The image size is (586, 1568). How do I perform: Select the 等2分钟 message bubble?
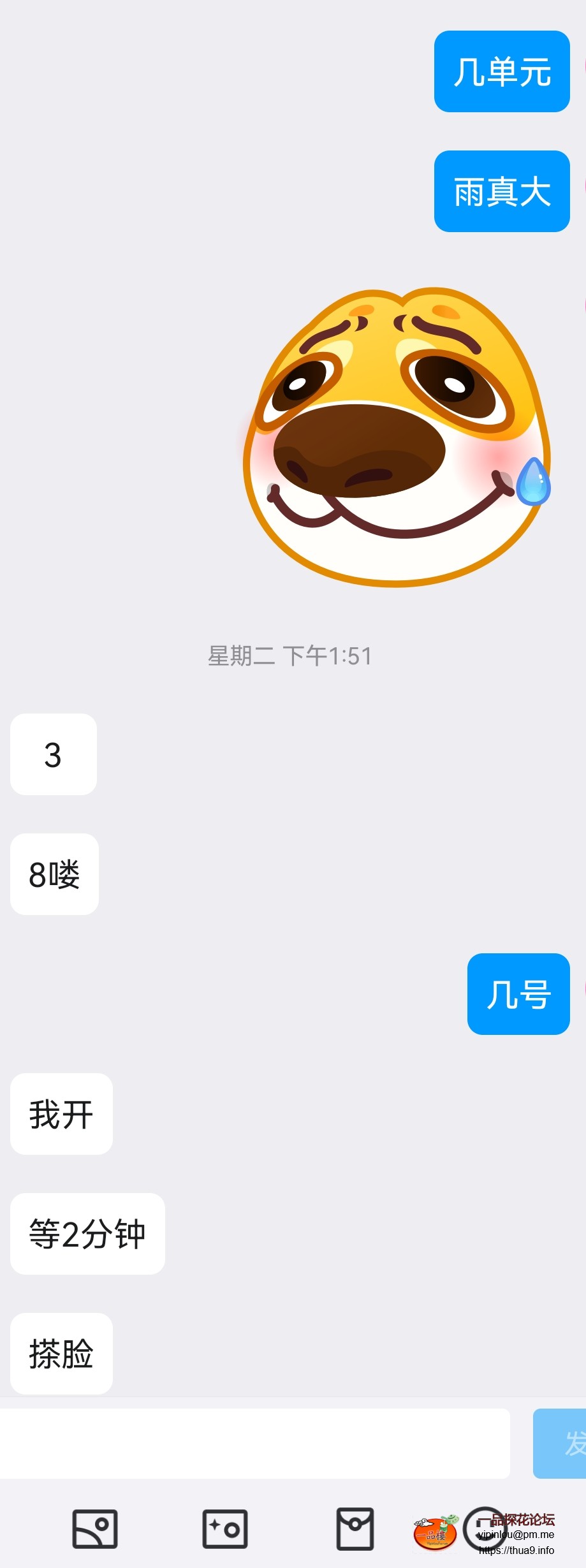pos(87,1233)
